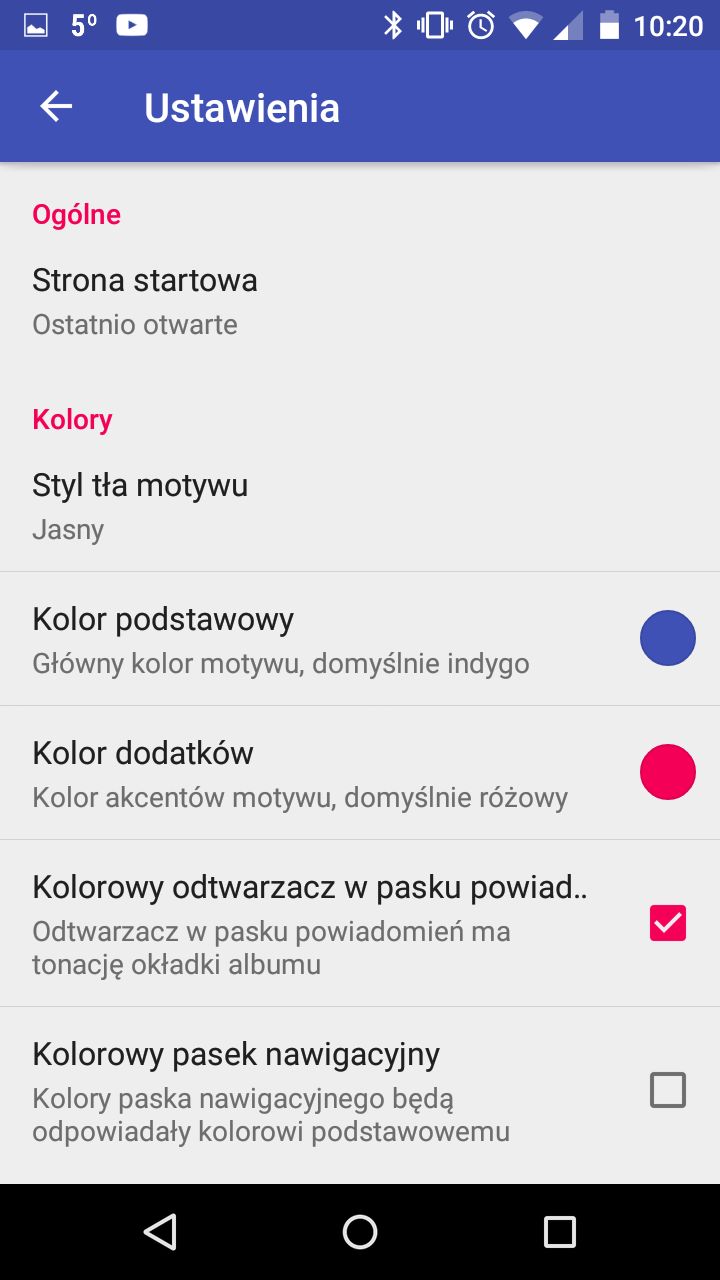Tap the system home button
Screen dimensions: 720x1280
[x=360, y=1232]
